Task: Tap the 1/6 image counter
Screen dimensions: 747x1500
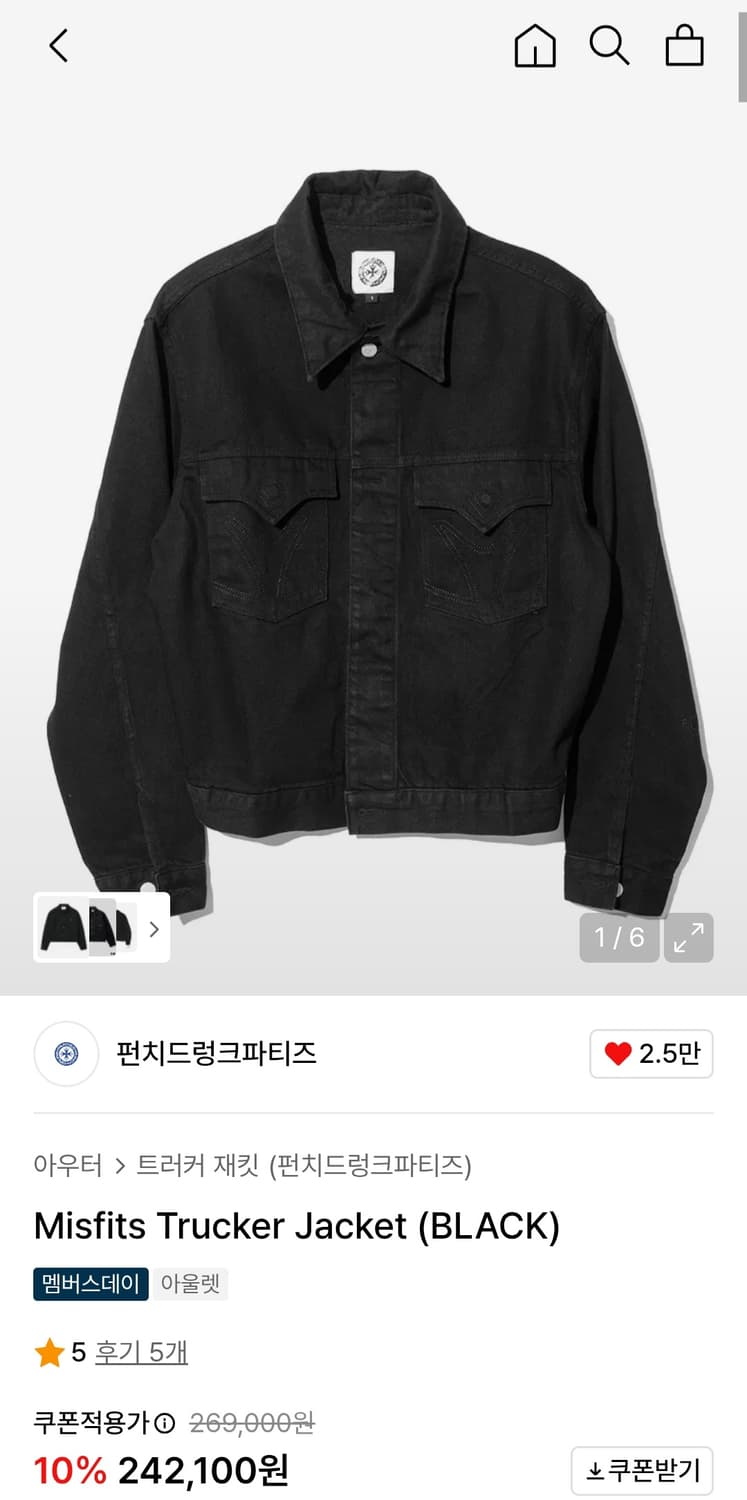Action: point(618,938)
